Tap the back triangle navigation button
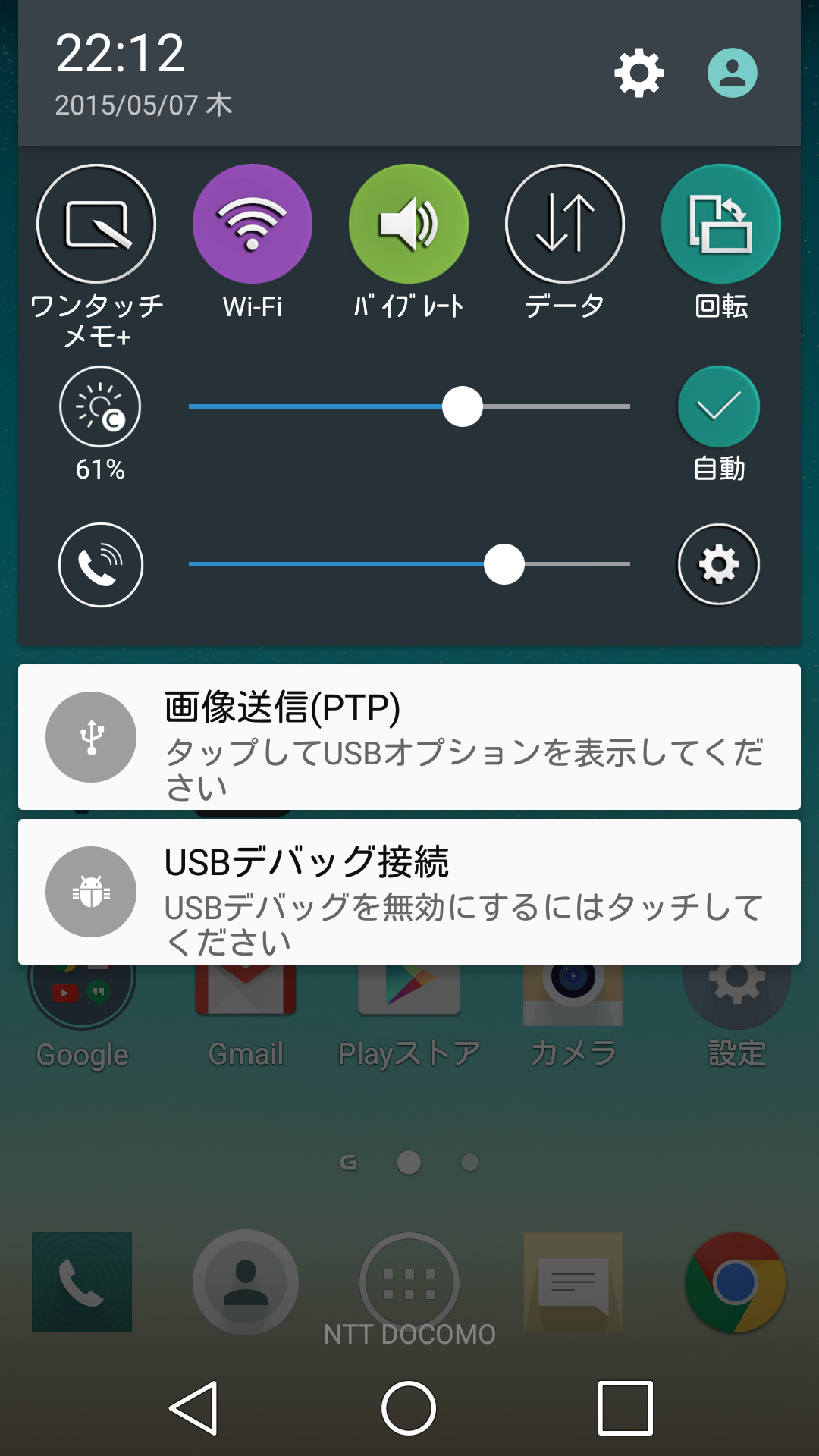Image resolution: width=819 pixels, height=1456 pixels. (194, 1408)
